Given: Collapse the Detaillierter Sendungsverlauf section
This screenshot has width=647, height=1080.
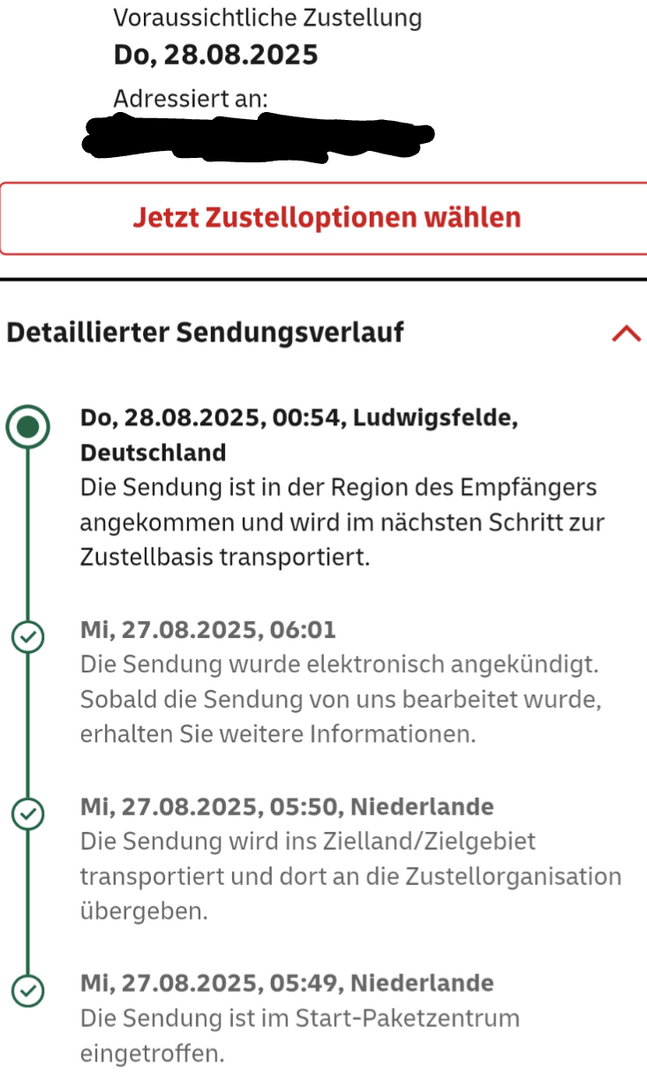Looking at the screenshot, I should click(625, 333).
